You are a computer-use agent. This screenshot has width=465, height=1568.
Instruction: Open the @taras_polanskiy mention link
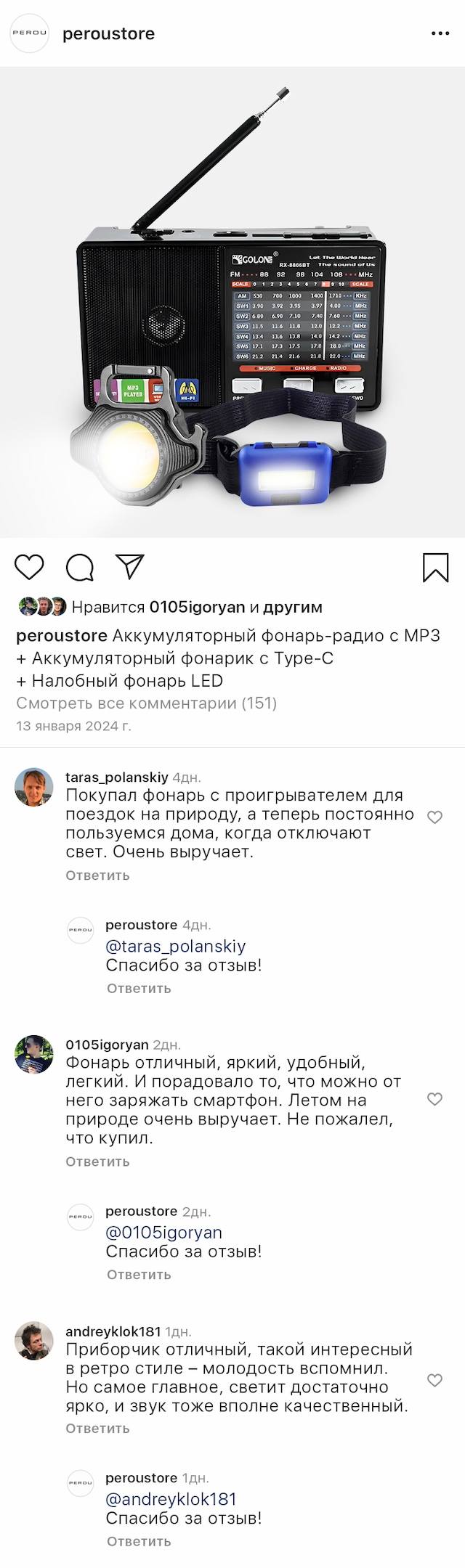[x=176, y=946]
